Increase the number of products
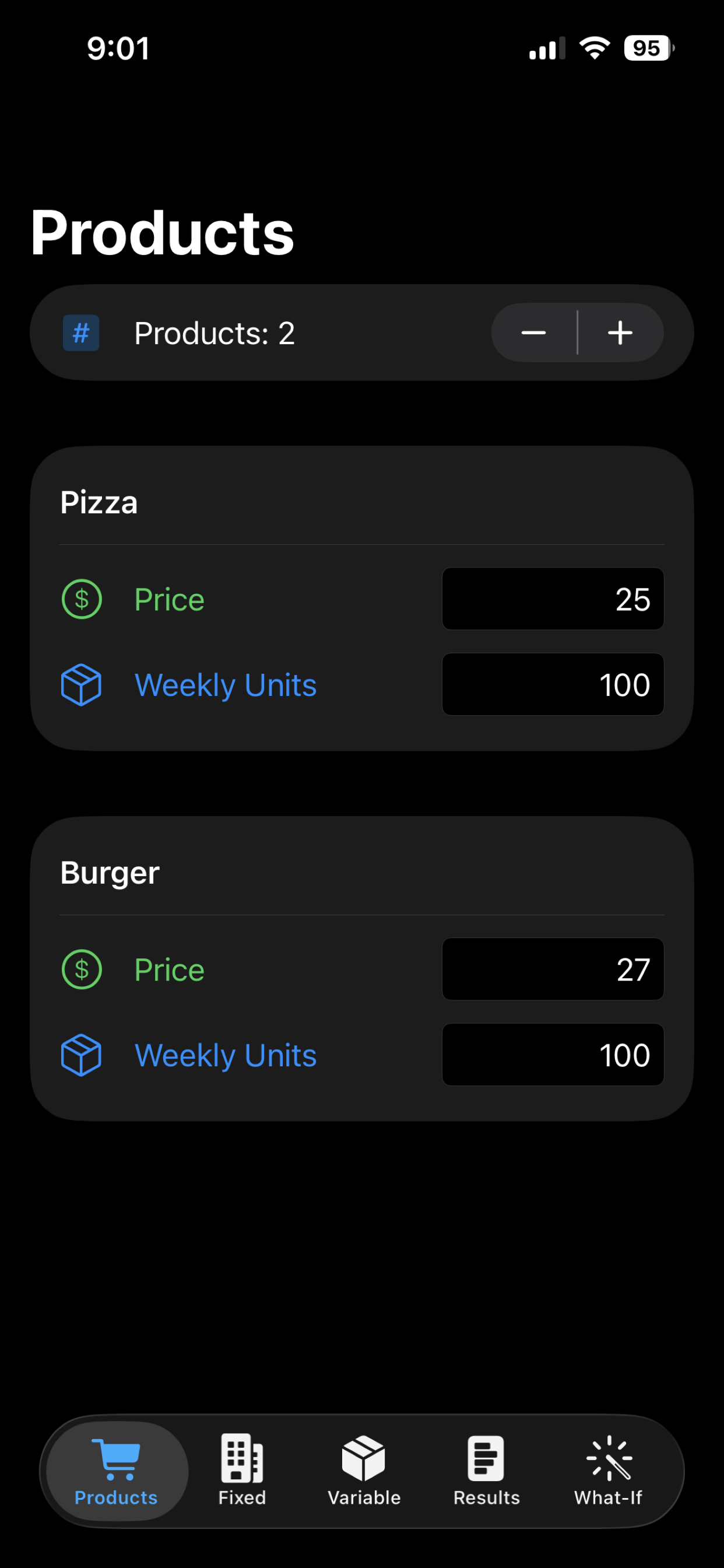The width and height of the screenshot is (724, 1568). click(620, 333)
